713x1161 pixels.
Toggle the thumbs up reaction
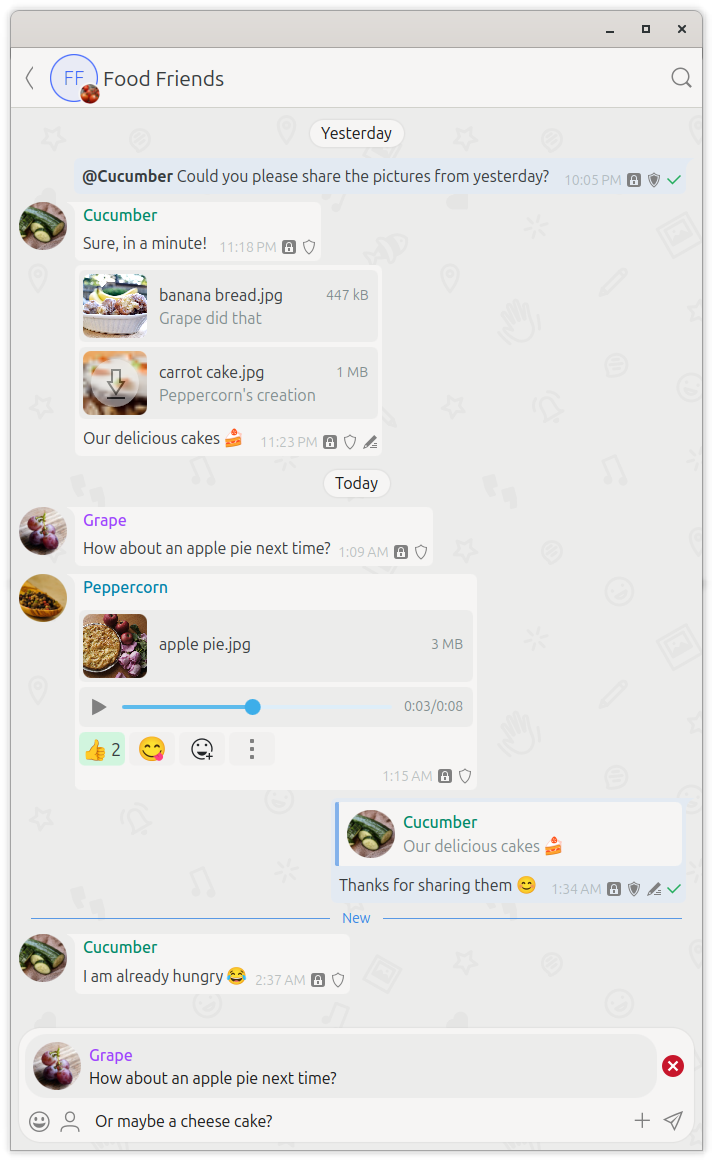[102, 749]
